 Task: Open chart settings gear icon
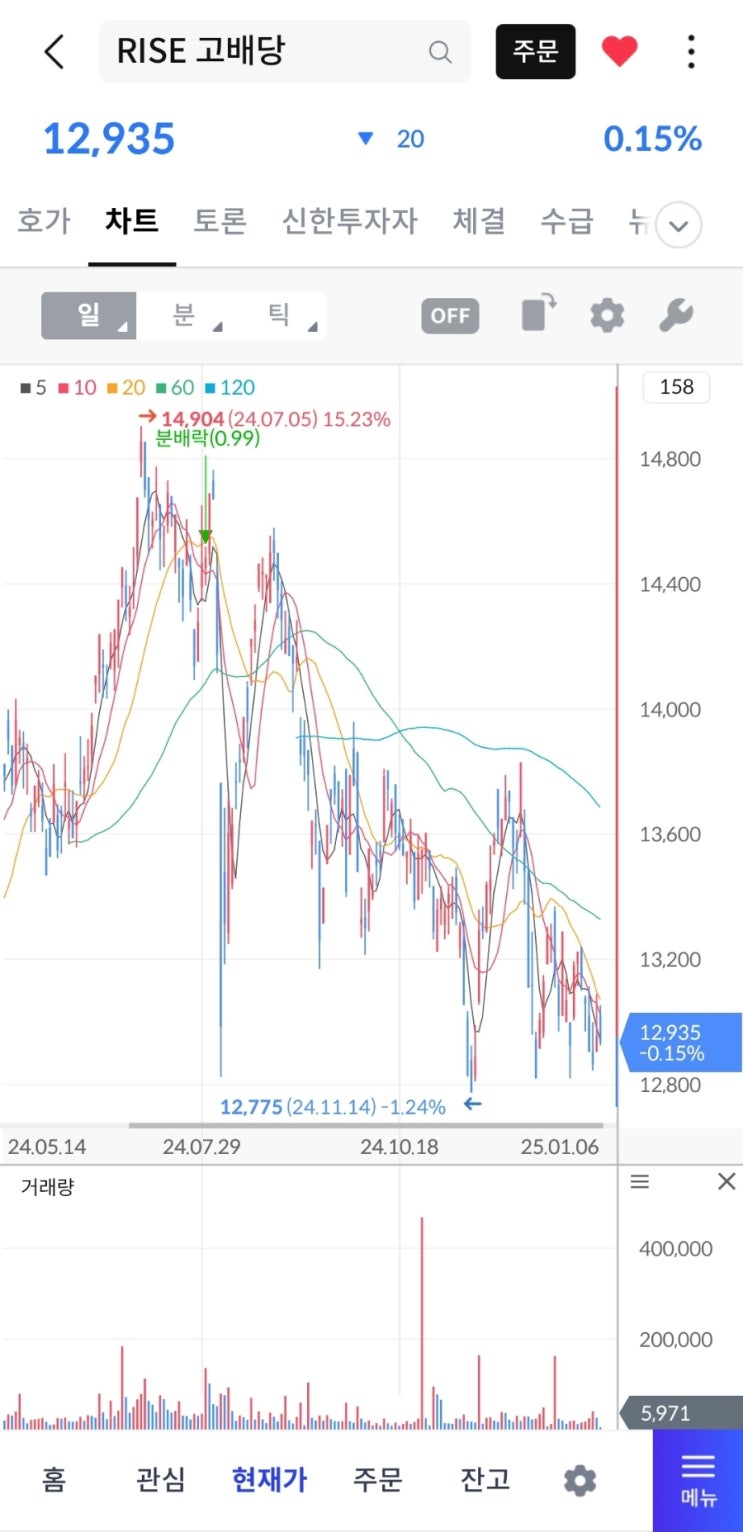pos(606,316)
